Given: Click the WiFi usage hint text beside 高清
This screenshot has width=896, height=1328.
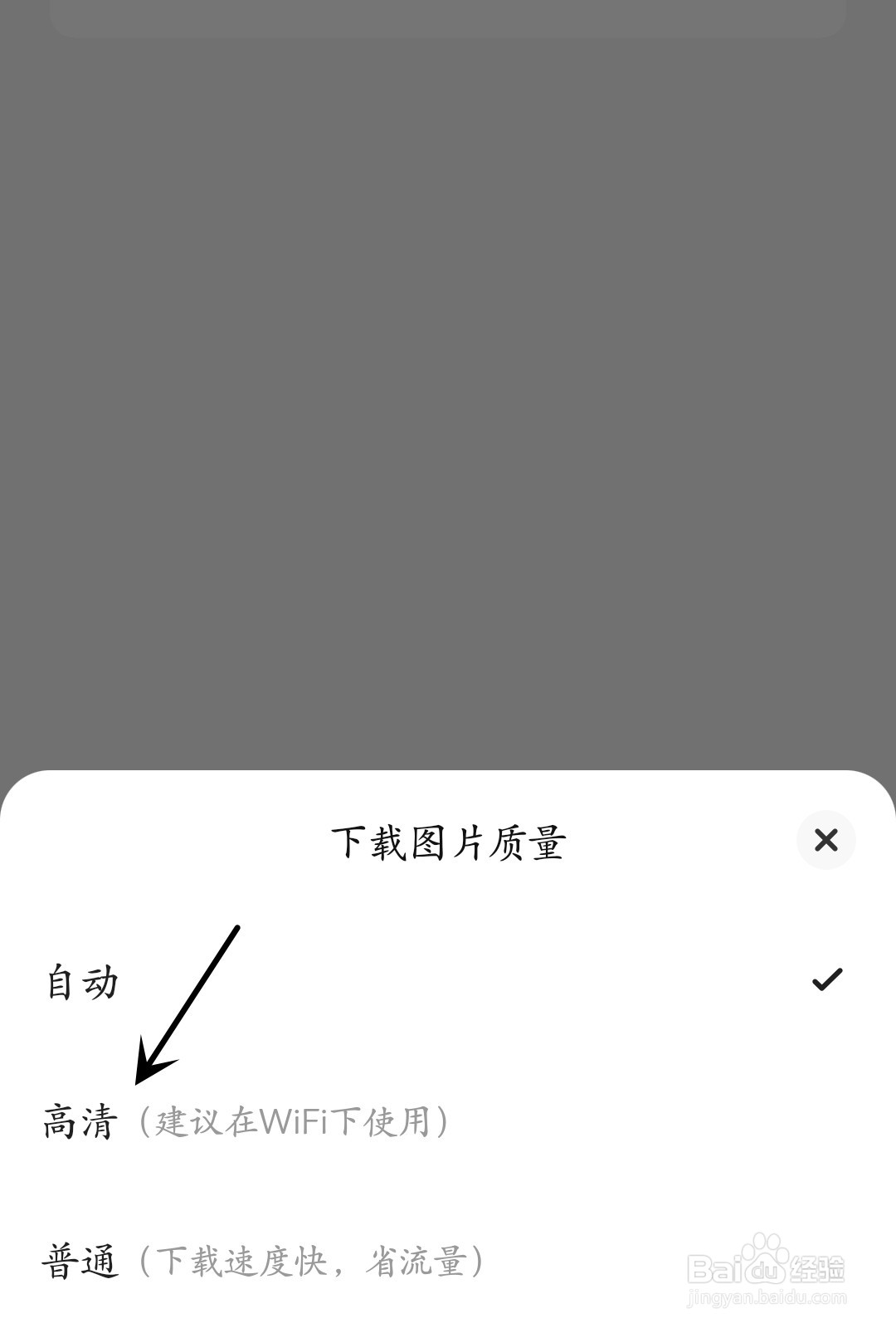Looking at the screenshot, I should point(295,1122).
